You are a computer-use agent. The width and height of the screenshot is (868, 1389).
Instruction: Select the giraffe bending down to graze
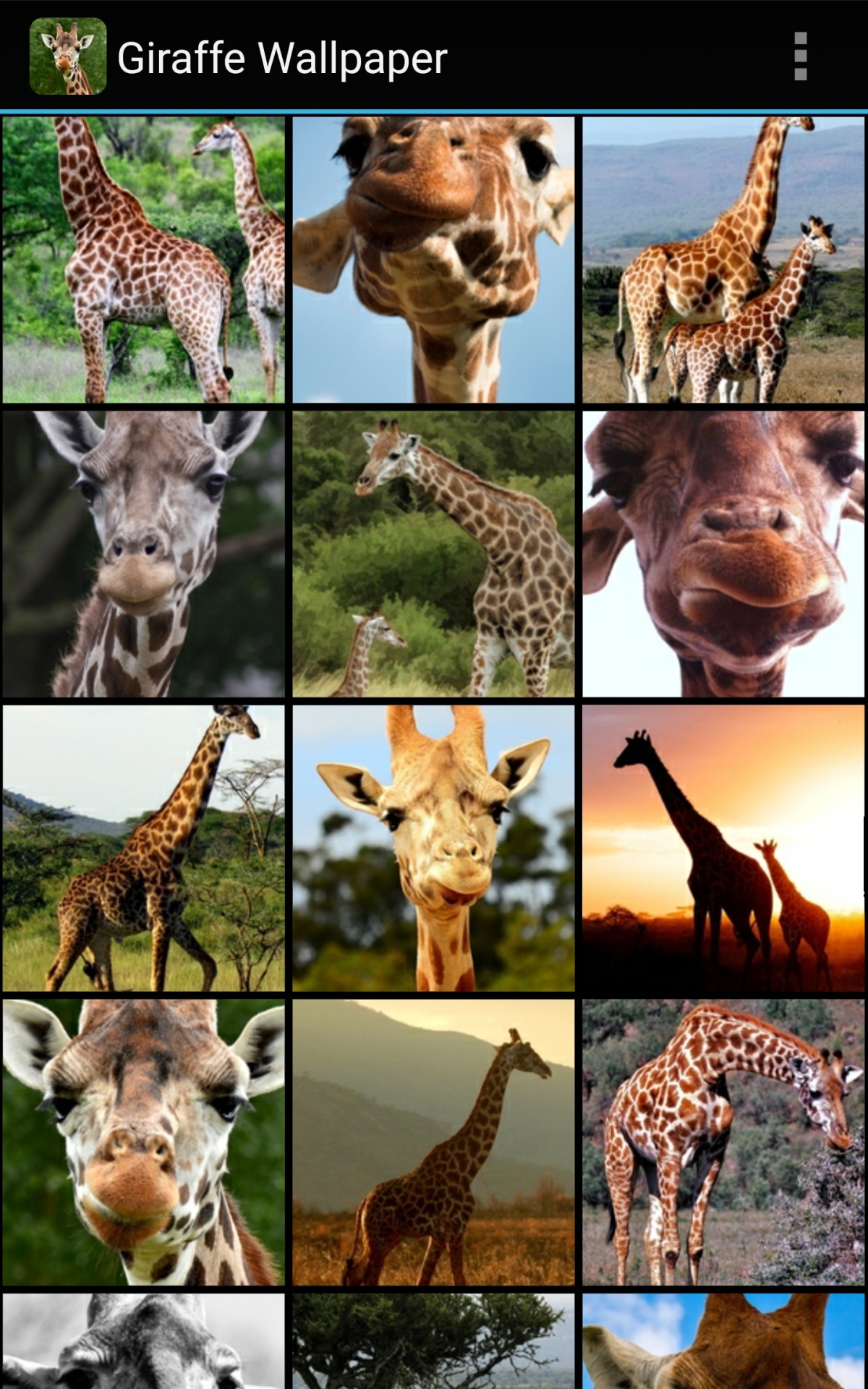(x=723, y=1142)
